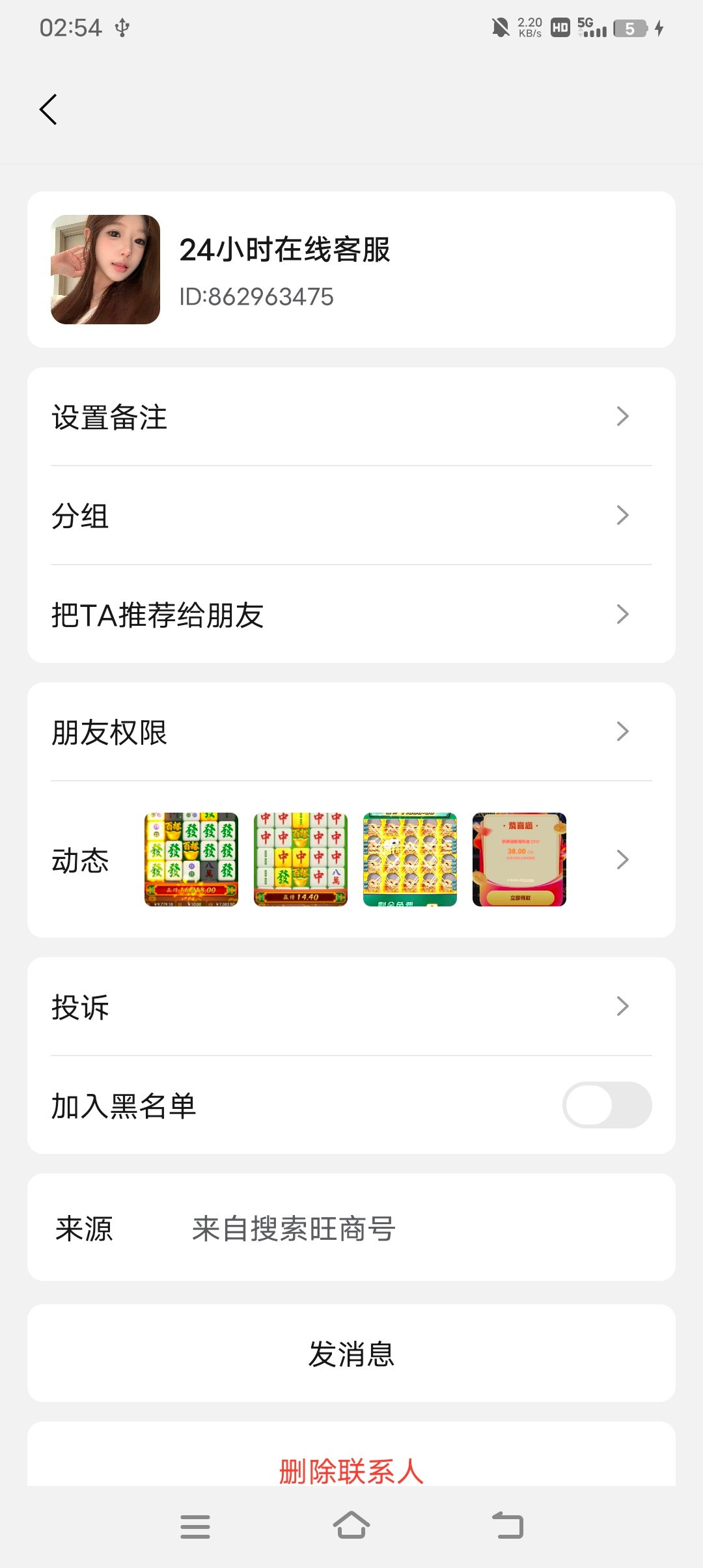Expand the 分组 grouping option
The height and width of the screenshot is (1568, 703).
click(351, 515)
